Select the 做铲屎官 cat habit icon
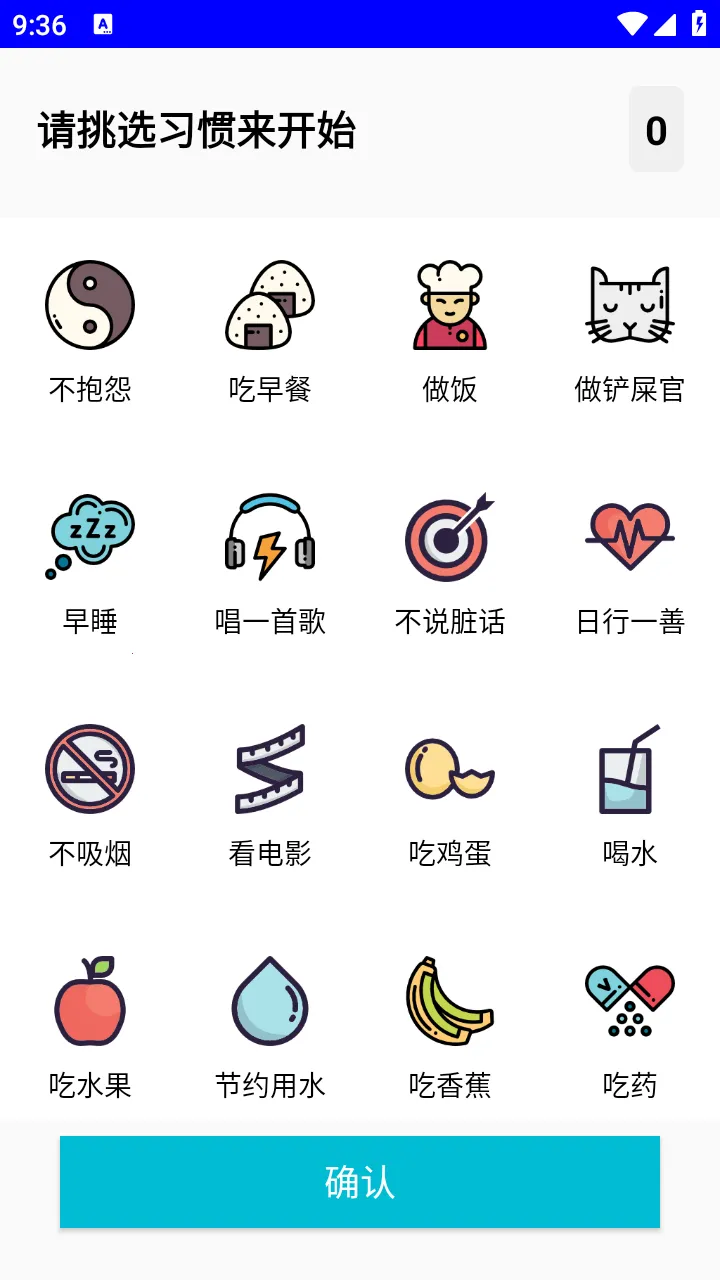The width and height of the screenshot is (720, 1280). 629,305
